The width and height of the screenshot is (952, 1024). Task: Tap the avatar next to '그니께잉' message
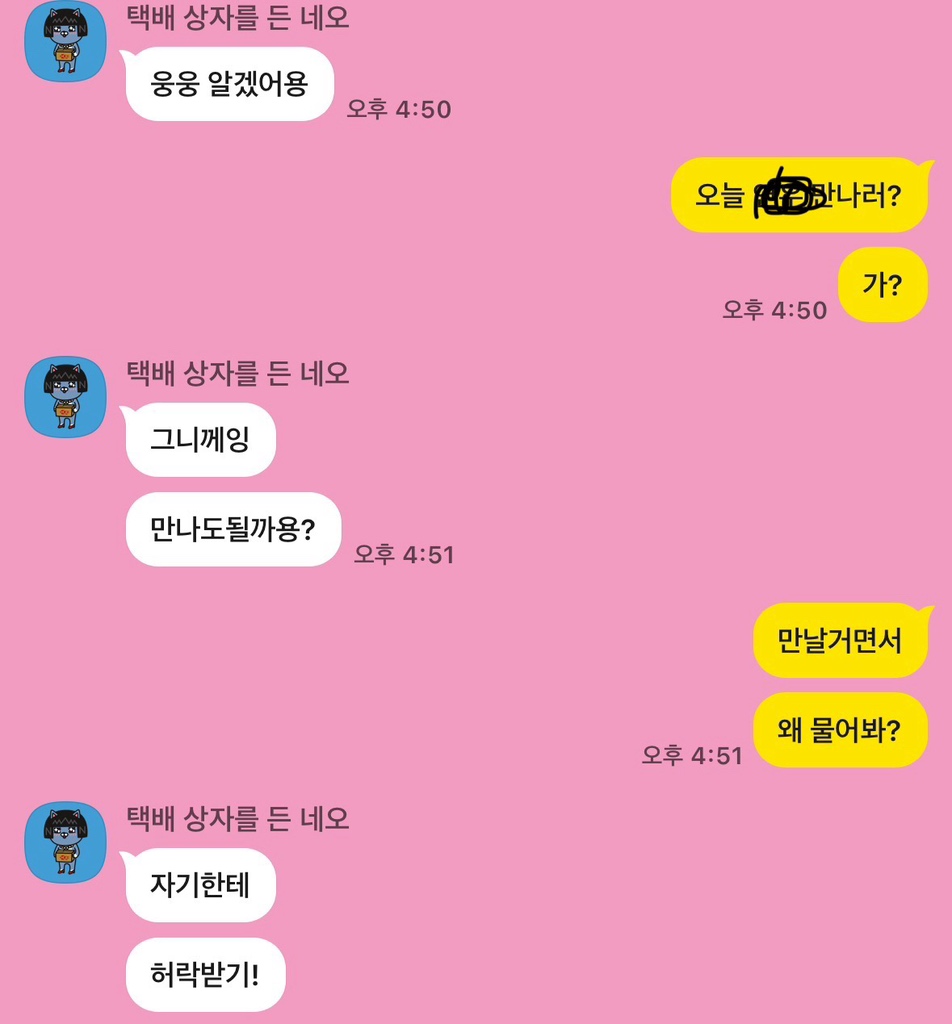(x=65, y=397)
